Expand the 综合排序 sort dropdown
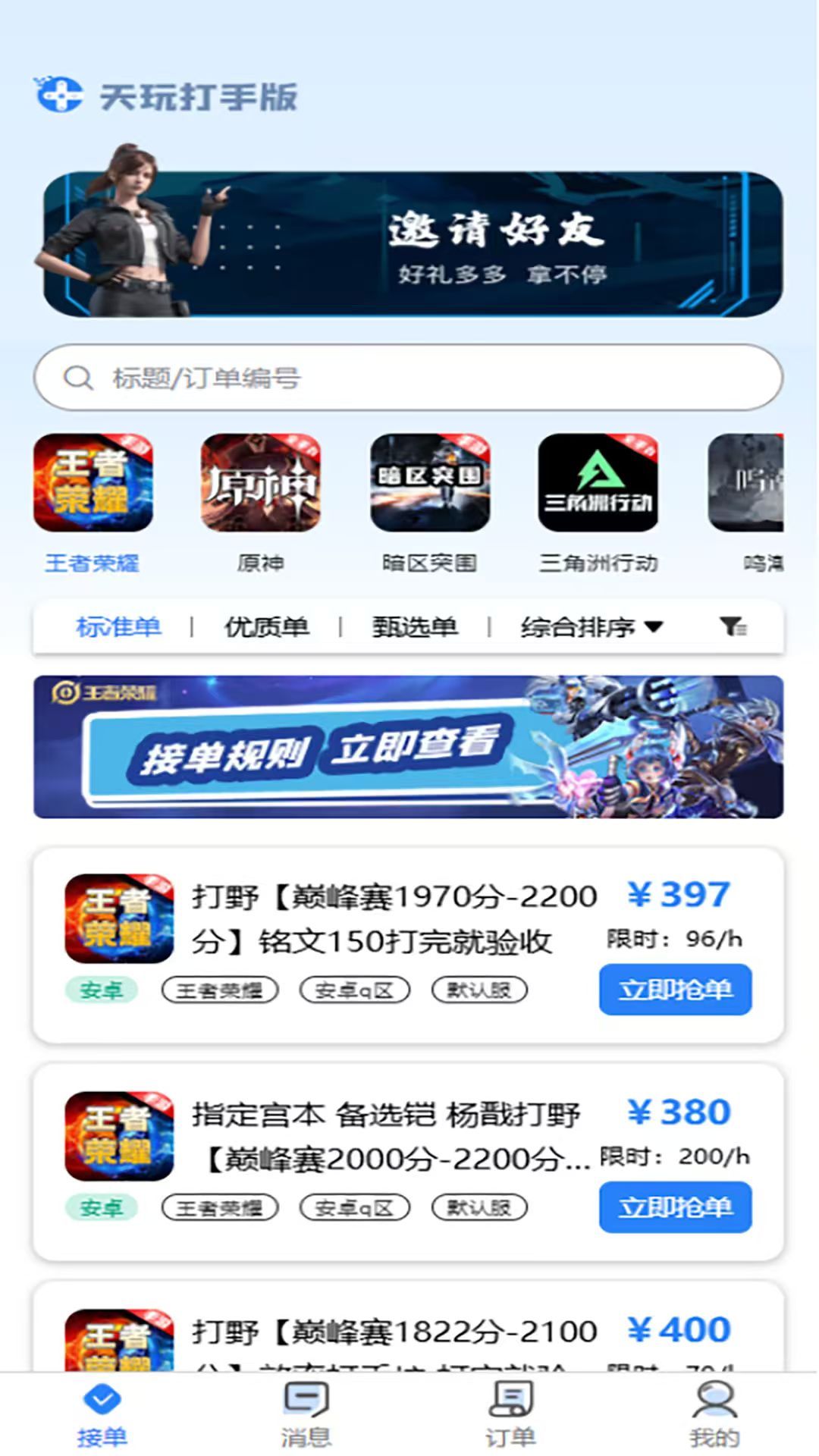The width and height of the screenshot is (819, 1456). (590, 627)
